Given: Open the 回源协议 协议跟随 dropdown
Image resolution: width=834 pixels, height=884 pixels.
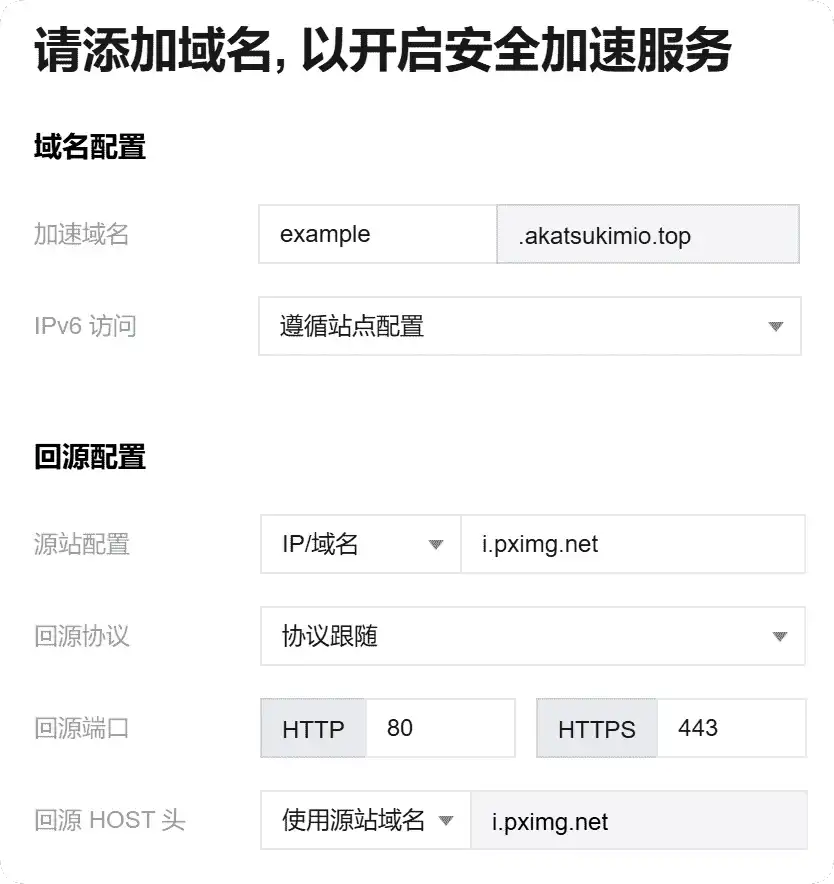Looking at the screenshot, I should tap(532, 636).
